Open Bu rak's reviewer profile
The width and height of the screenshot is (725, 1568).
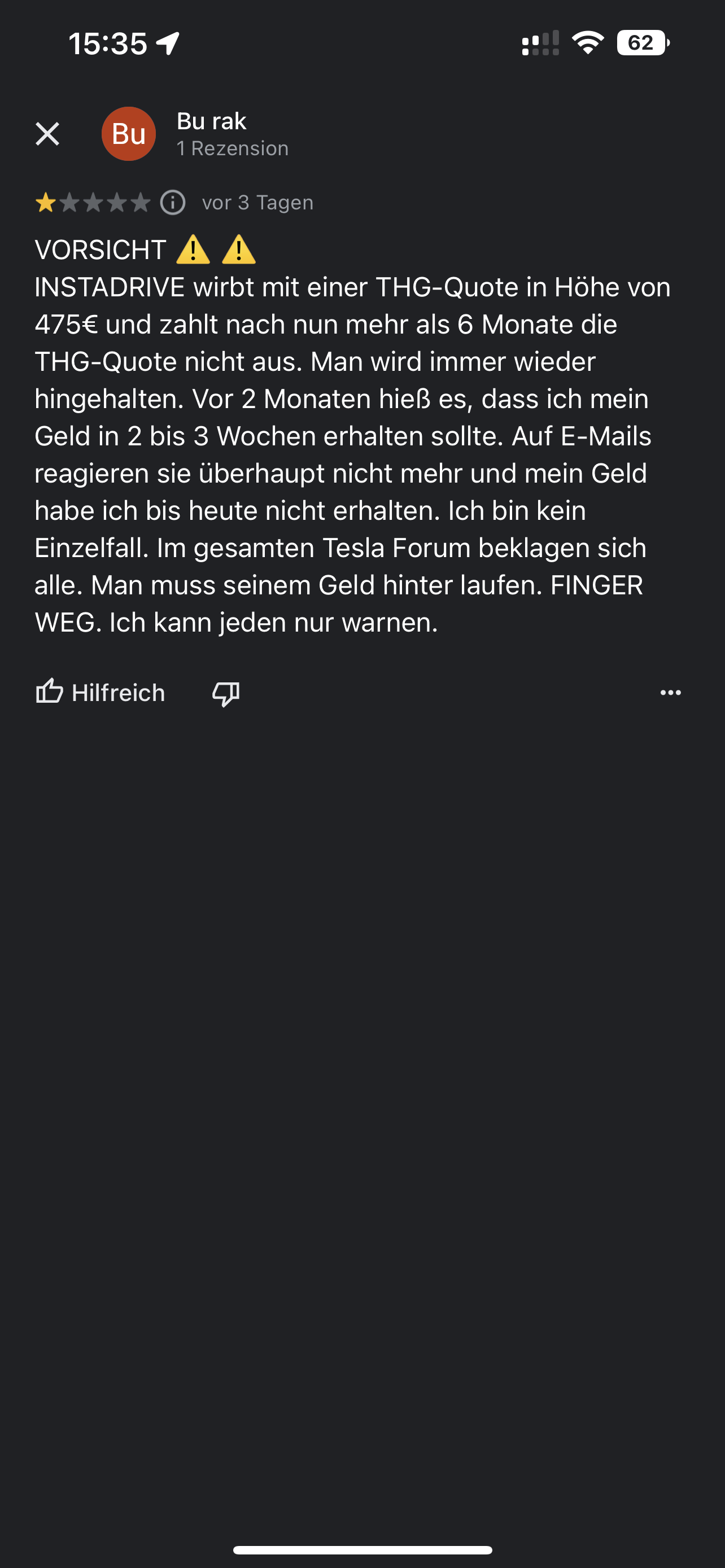click(x=211, y=122)
